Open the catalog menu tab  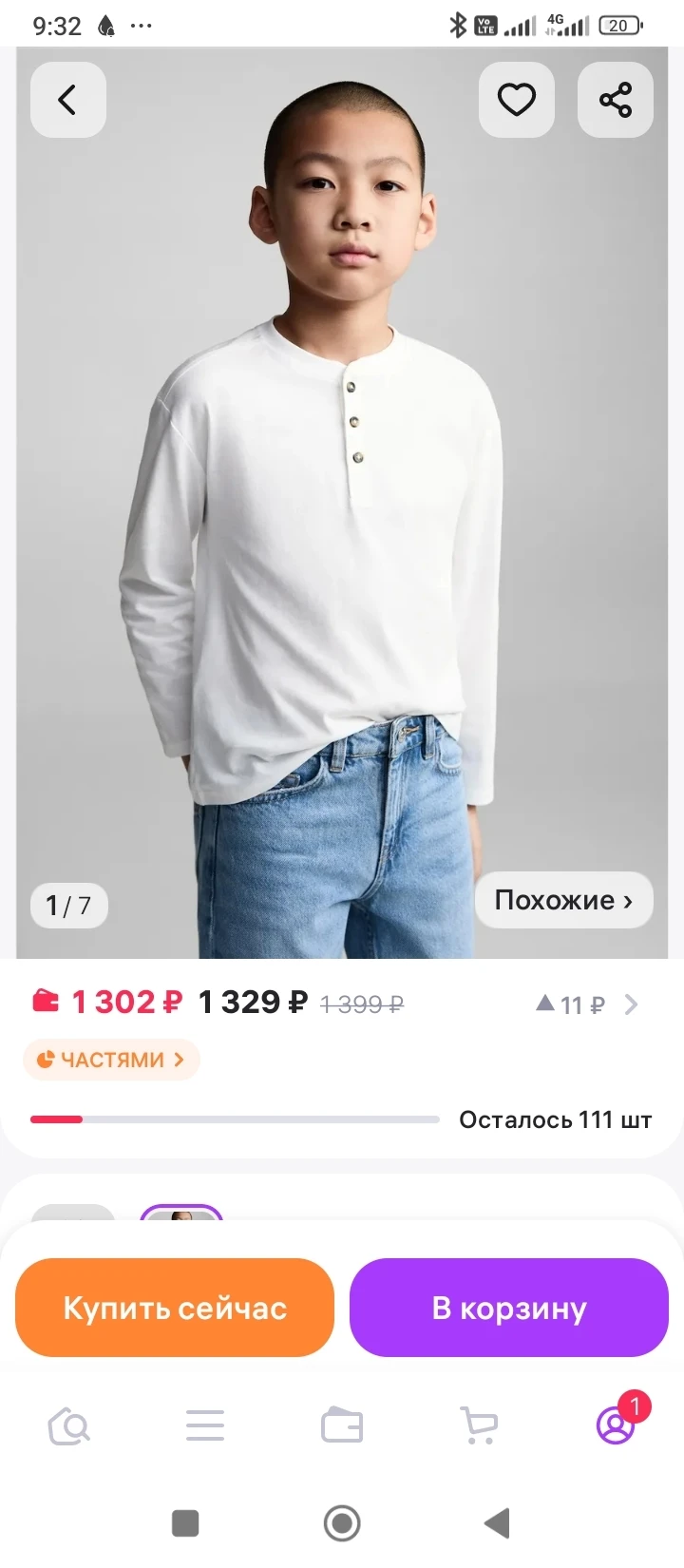click(205, 1425)
